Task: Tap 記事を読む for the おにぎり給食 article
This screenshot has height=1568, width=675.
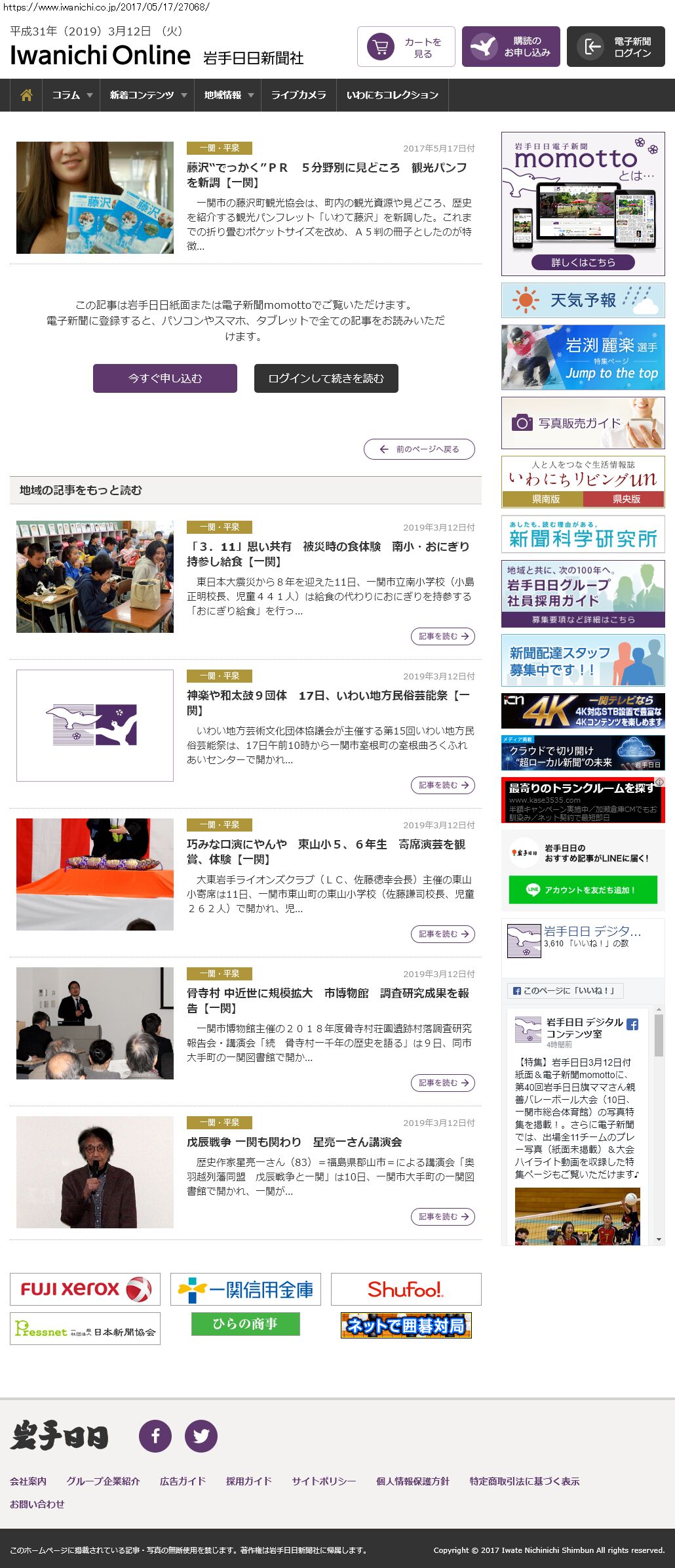Action: pos(443,636)
